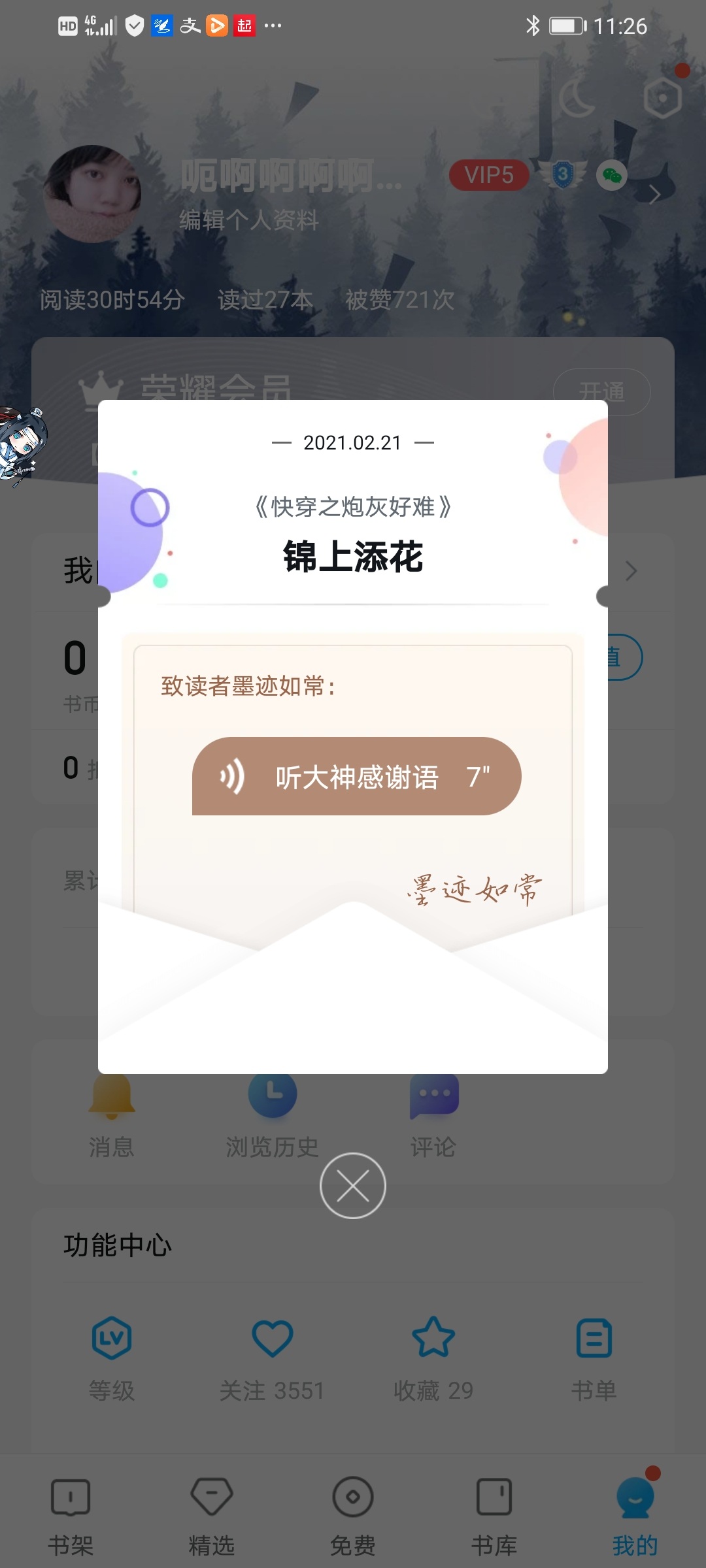Open the settings hexagon icon
Screen dimensions: 706x1568
[663, 98]
